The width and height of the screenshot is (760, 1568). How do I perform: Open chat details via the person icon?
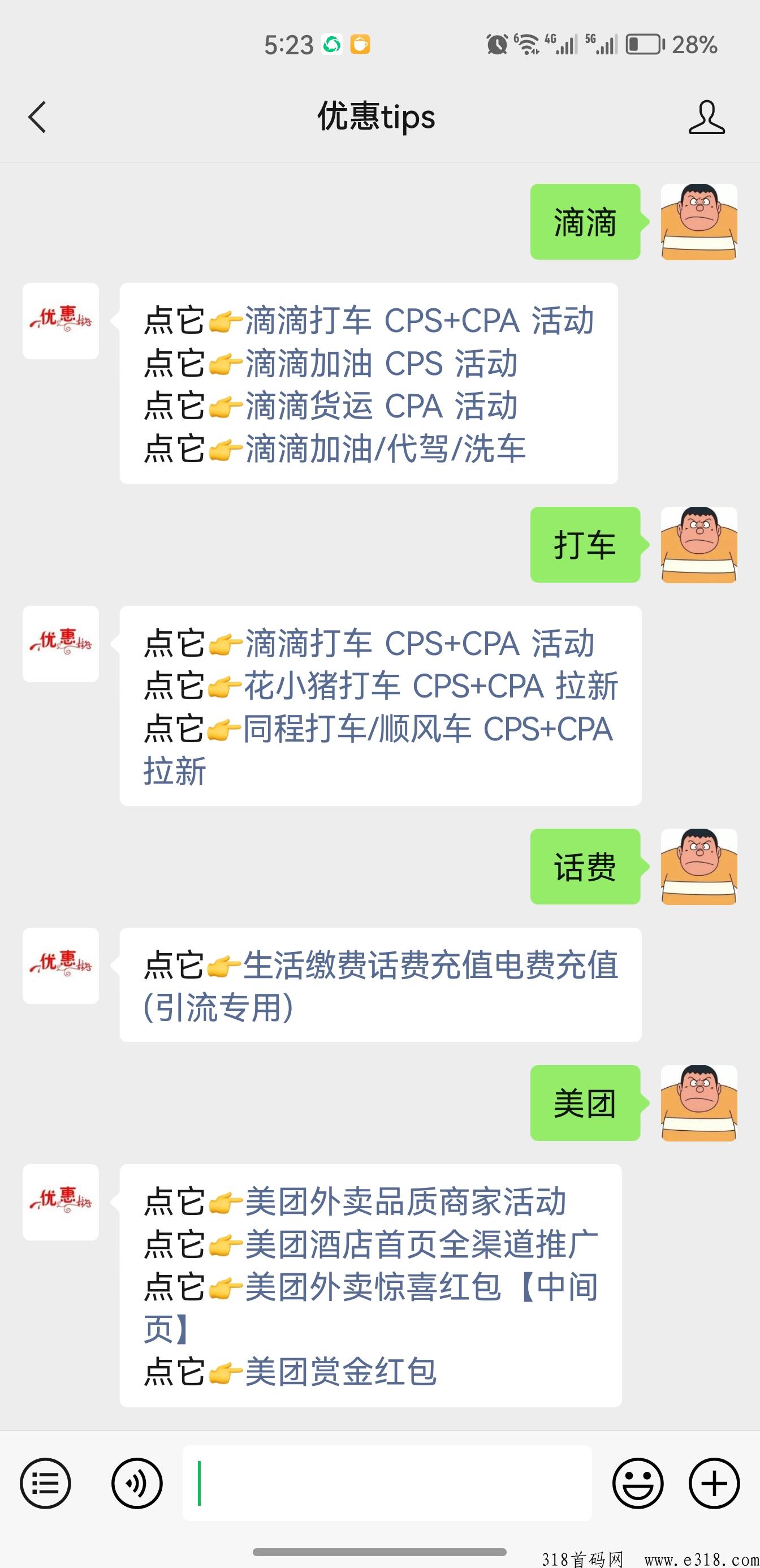pos(707,117)
